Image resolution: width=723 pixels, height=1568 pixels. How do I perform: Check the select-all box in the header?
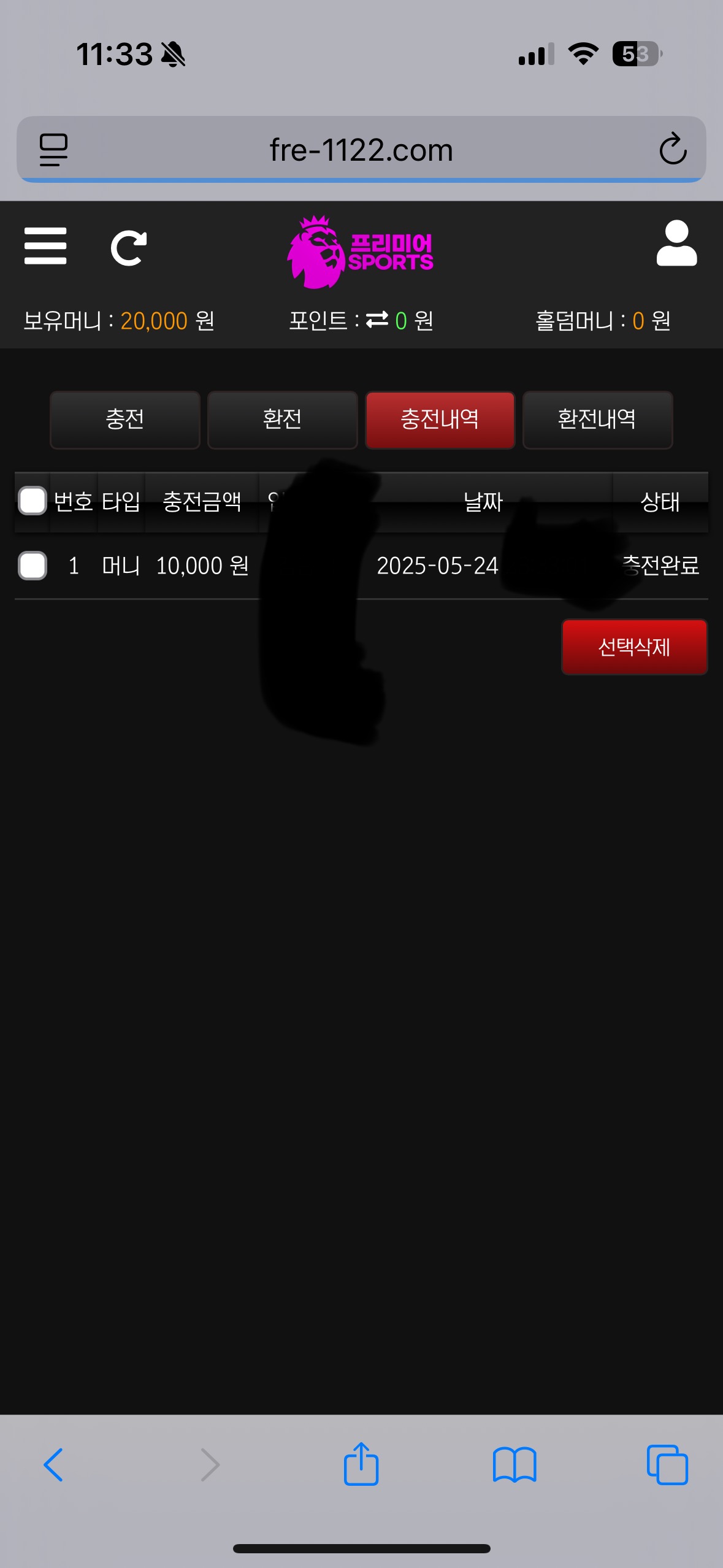tap(33, 501)
